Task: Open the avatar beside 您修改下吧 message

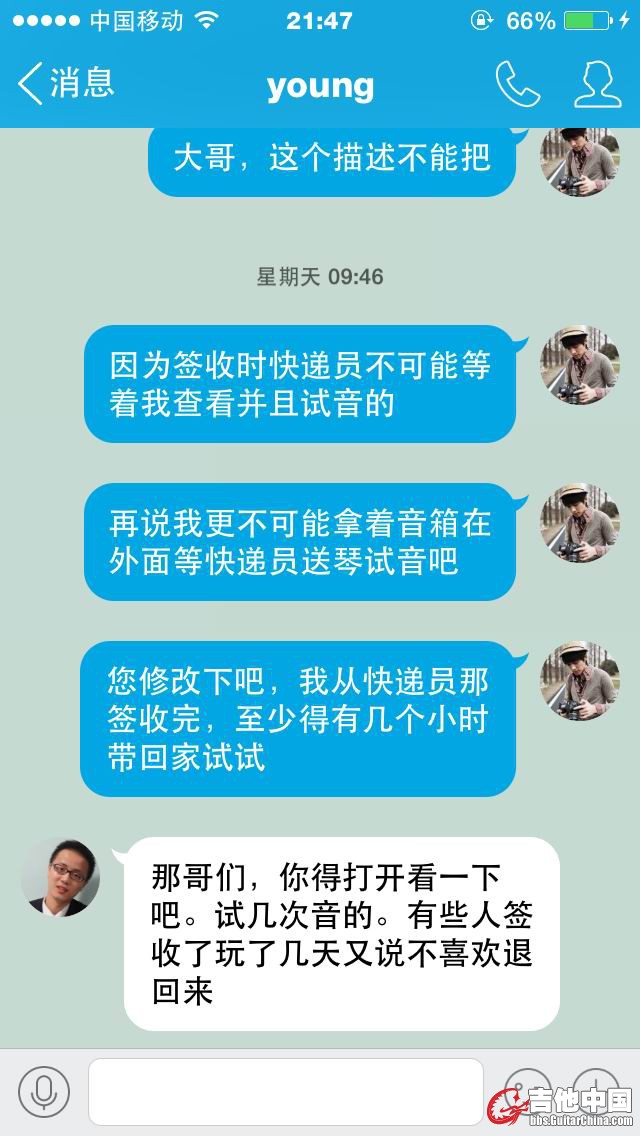Action: [x=580, y=680]
